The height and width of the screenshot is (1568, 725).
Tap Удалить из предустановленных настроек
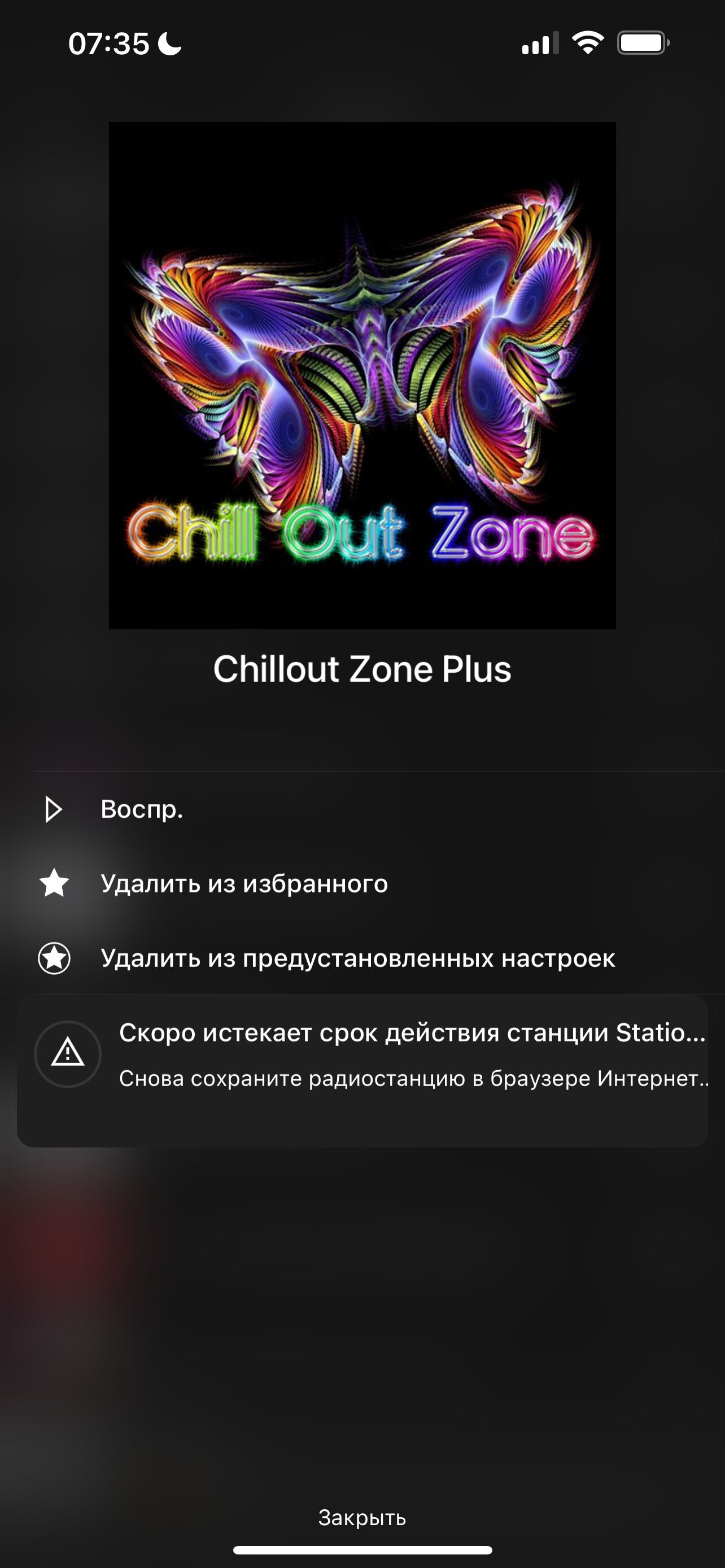pyautogui.click(x=357, y=959)
